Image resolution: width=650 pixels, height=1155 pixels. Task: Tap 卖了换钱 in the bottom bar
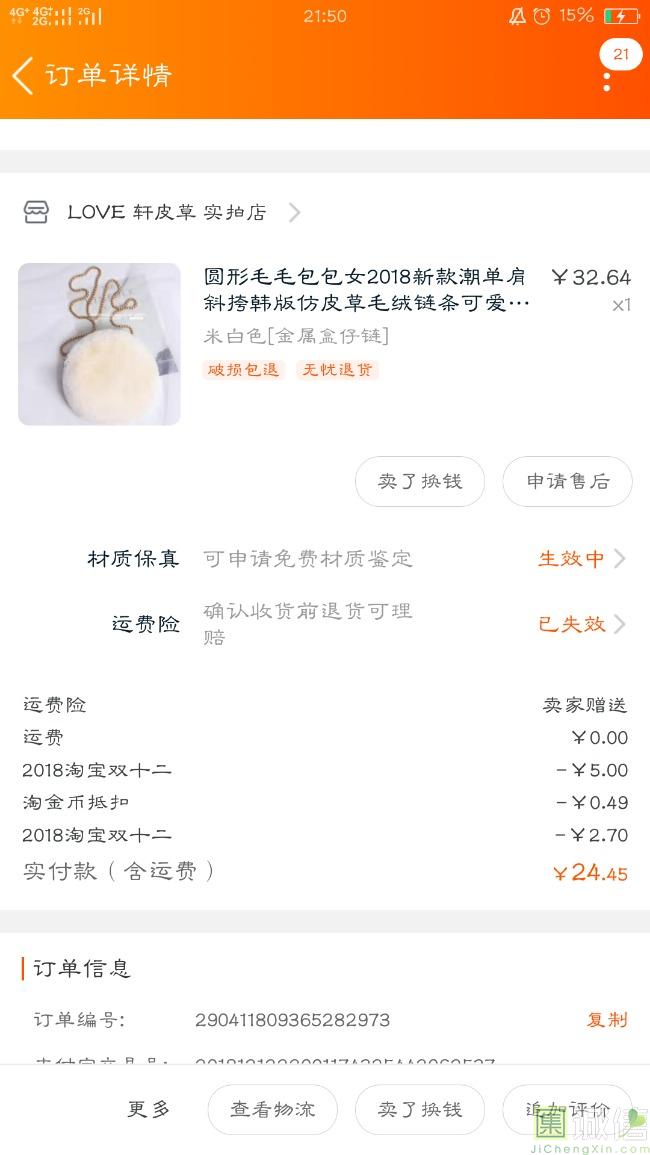click(x=420, y=1110)
